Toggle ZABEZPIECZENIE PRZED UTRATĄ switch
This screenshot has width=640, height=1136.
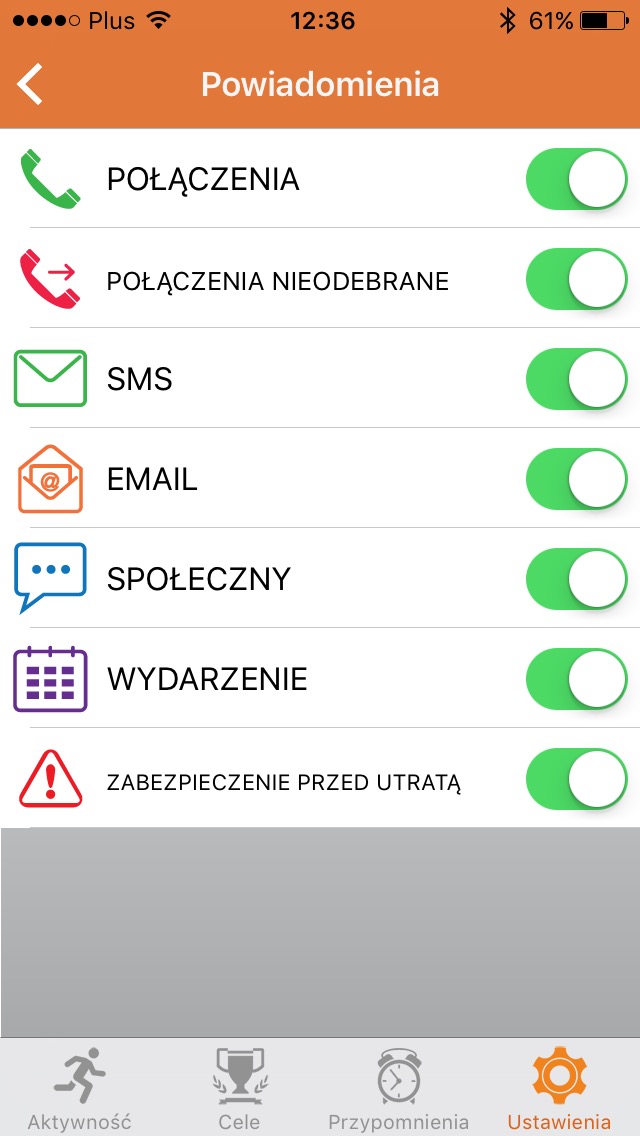576,779
